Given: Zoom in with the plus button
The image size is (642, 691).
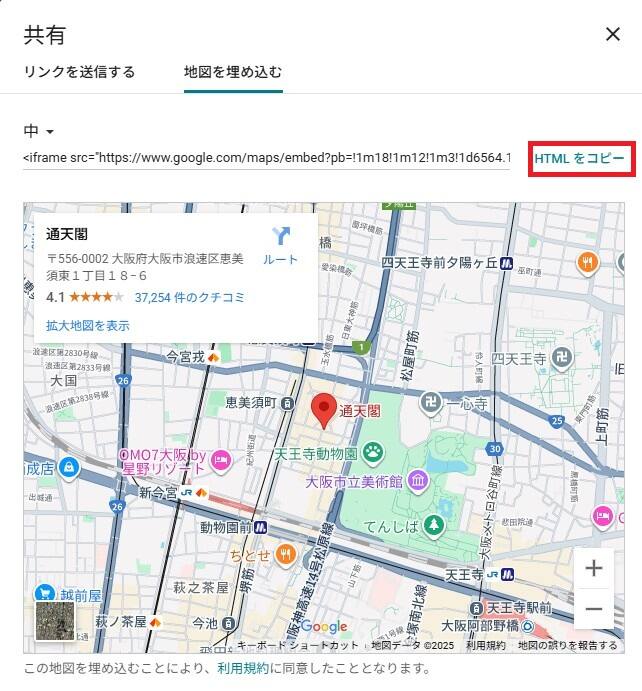Looking at the screenshot, I should [x=594, y=568].
